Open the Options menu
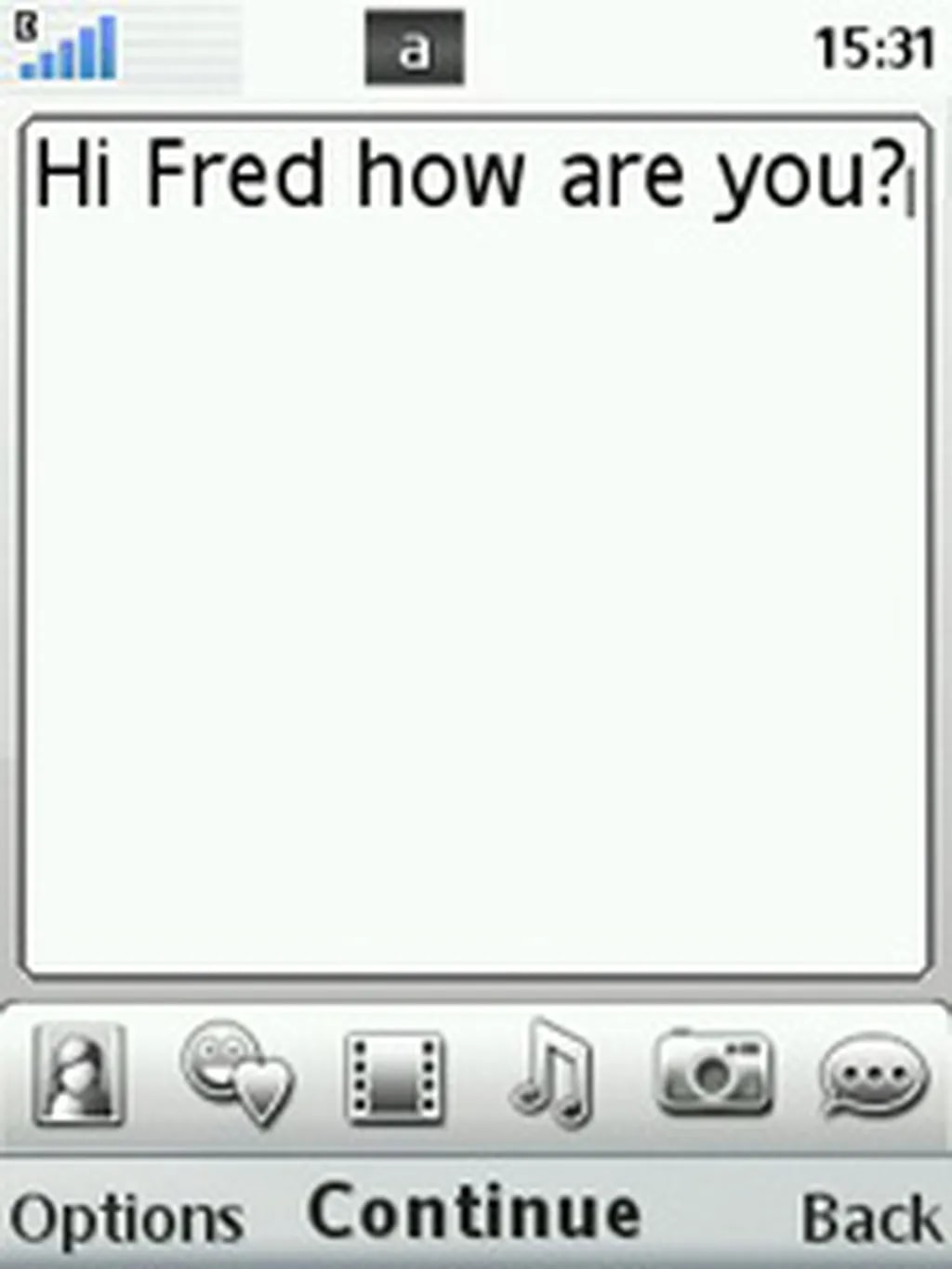The width and height of the screenshot is (952, 1269). point(126,1218)
